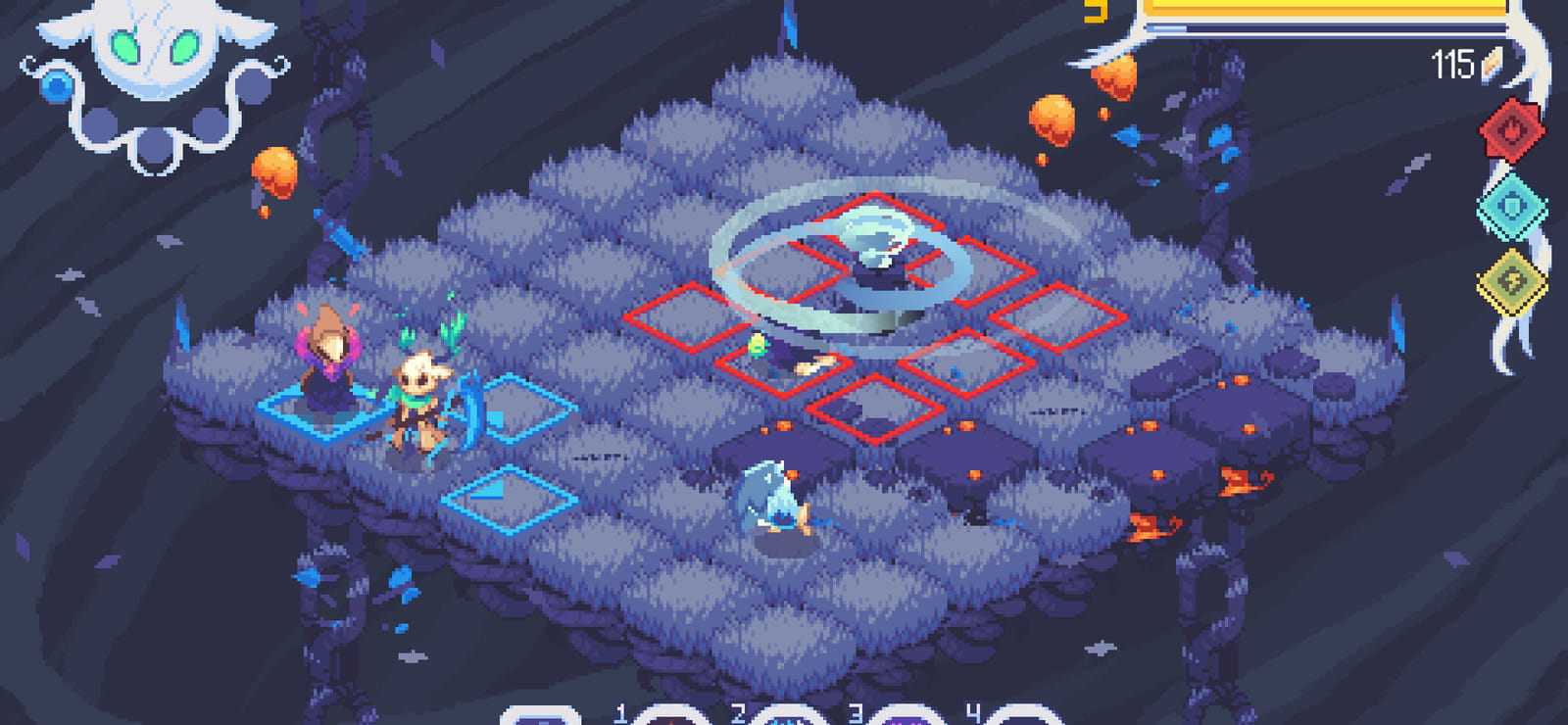Tap the yellow diamond rune icon
Screen dimensions: 1568x725
(x=1511, y=282)
